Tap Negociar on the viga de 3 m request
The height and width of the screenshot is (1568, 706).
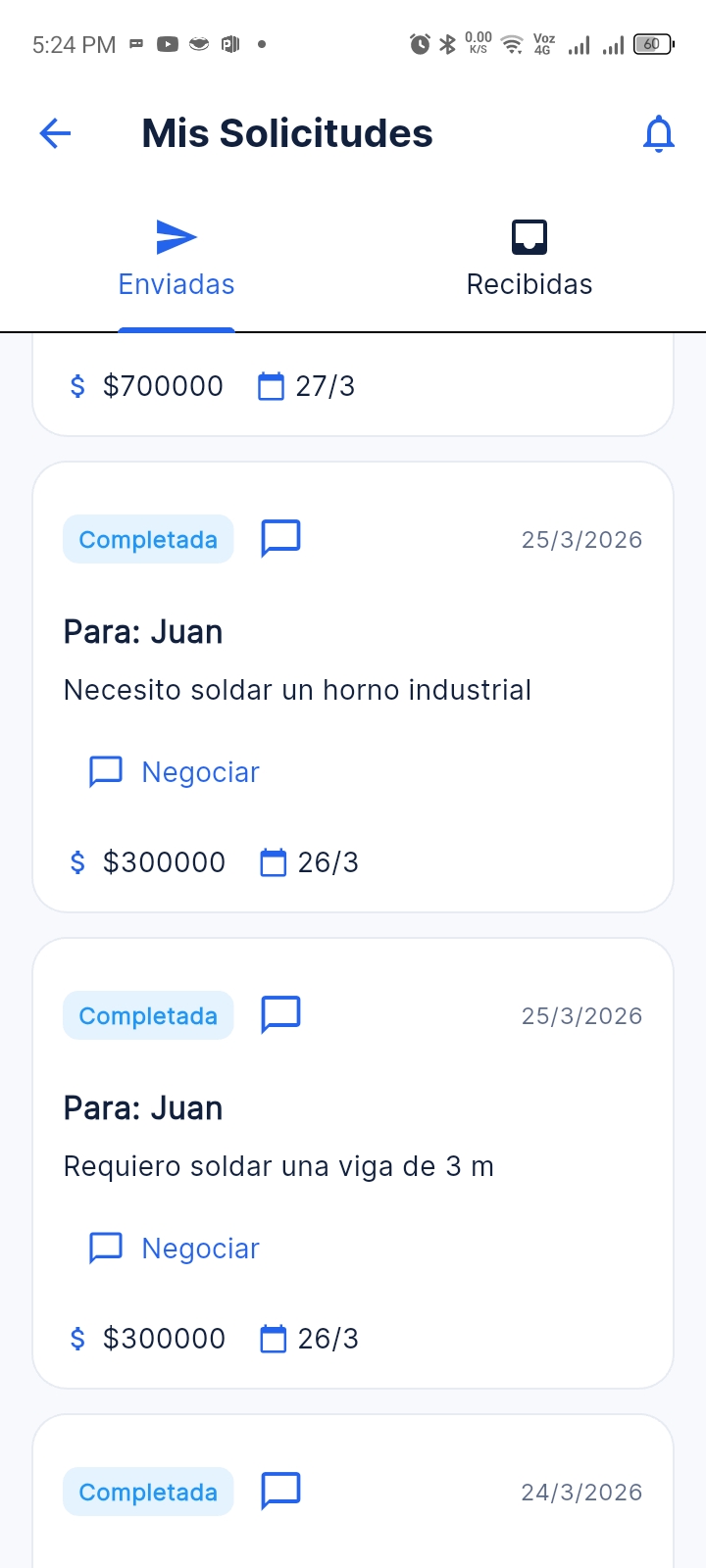199,1249
